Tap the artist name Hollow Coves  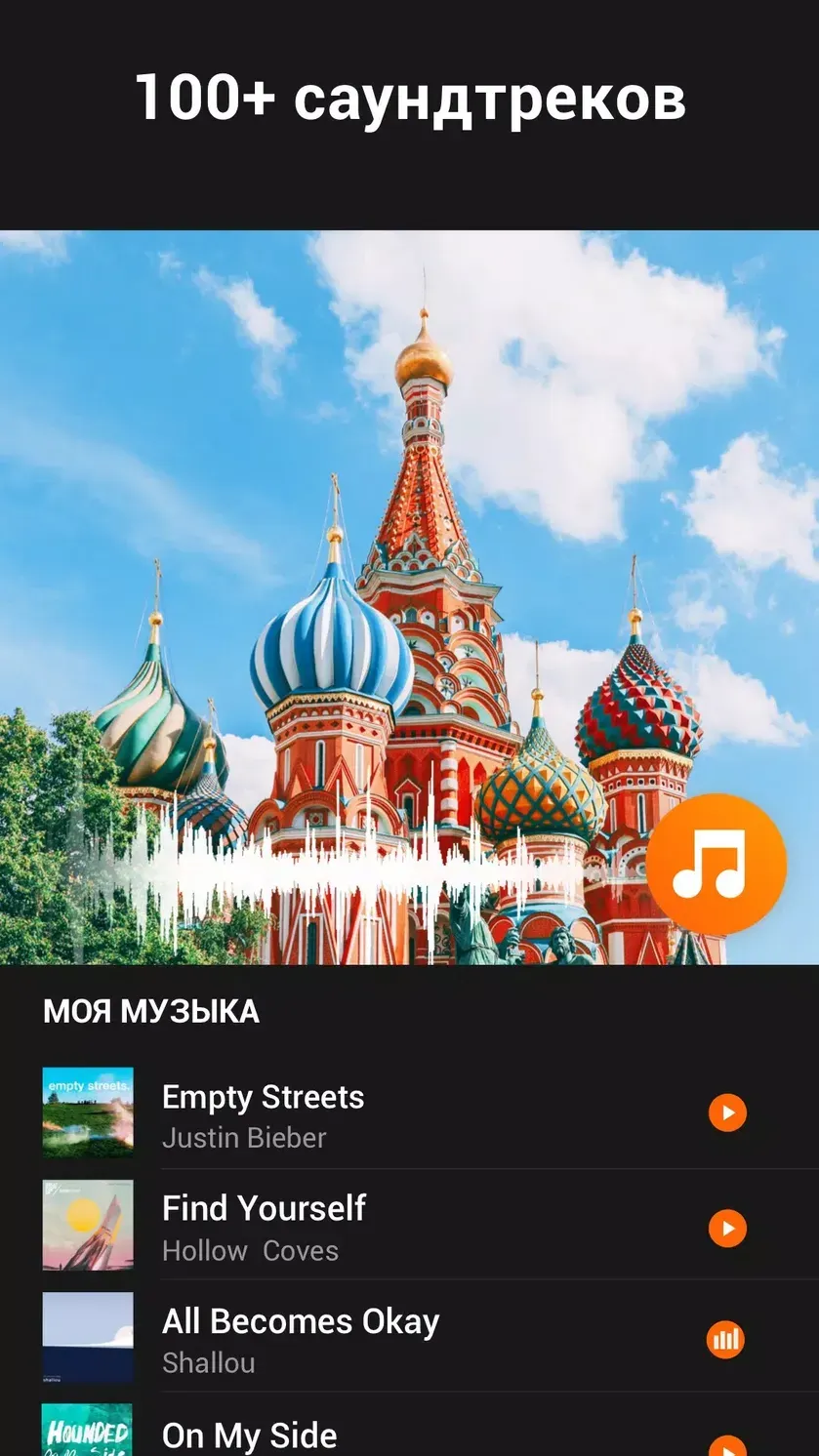(x=250, y=1250)
